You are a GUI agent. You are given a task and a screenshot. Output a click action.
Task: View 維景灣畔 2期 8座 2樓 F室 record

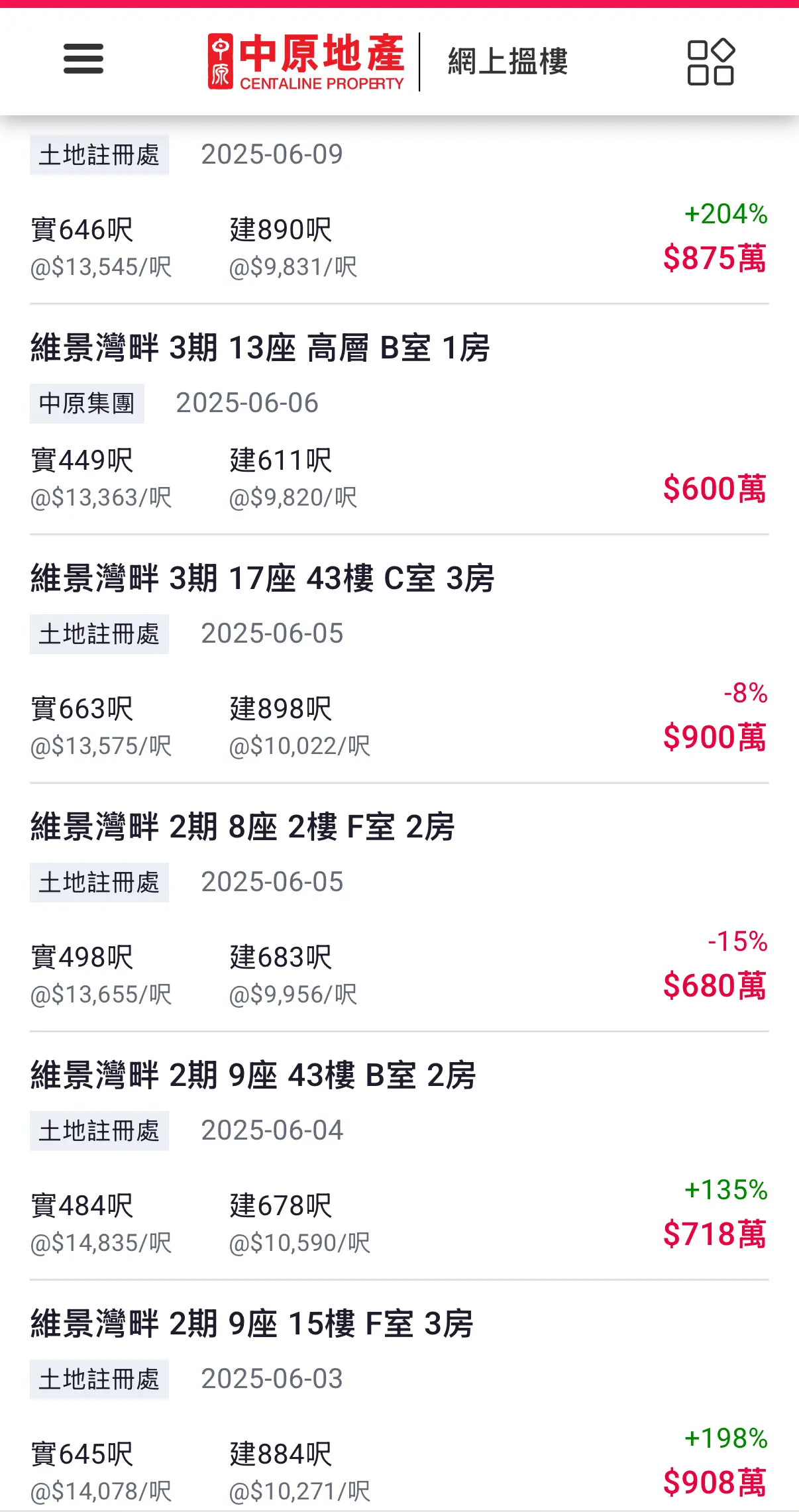399,908
